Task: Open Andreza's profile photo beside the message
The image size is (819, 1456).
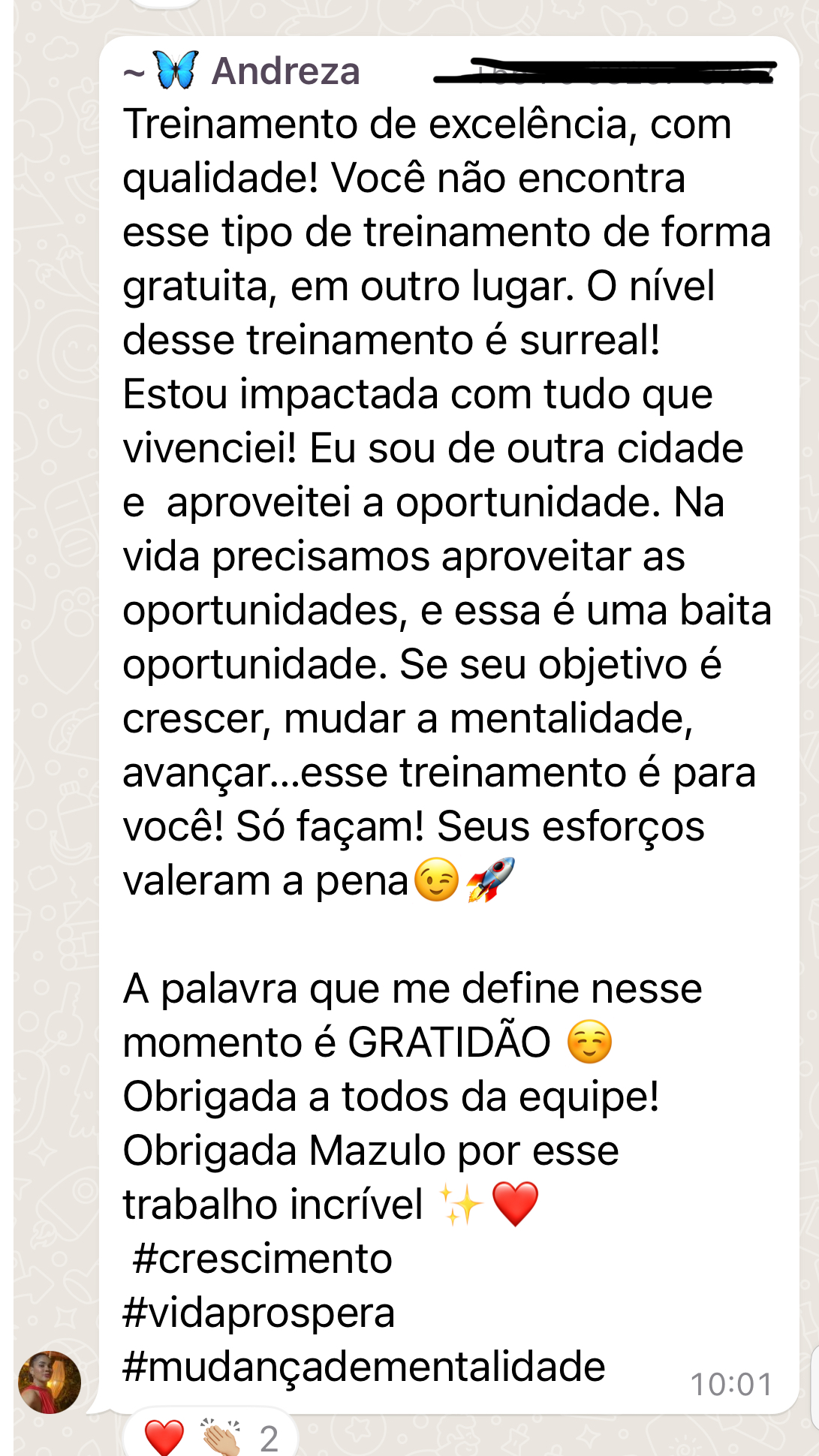Action: 50,1382
